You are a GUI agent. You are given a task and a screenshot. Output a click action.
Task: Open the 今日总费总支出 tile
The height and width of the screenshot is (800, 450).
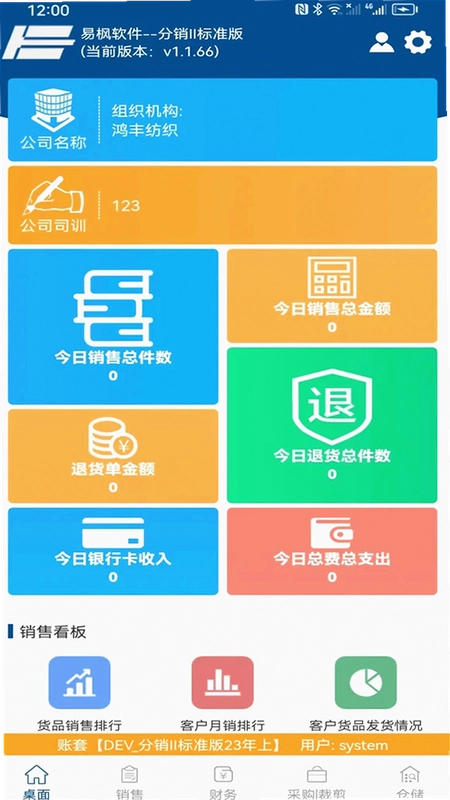[x=332, y=551]
